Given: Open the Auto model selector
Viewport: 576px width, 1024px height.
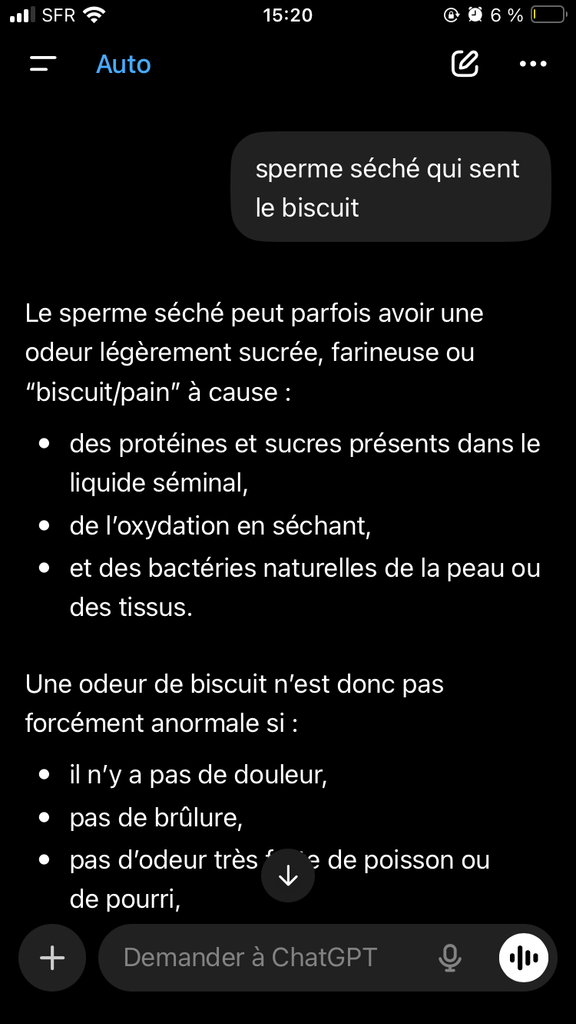Looking at the screenshot, I should click(123, 64).
